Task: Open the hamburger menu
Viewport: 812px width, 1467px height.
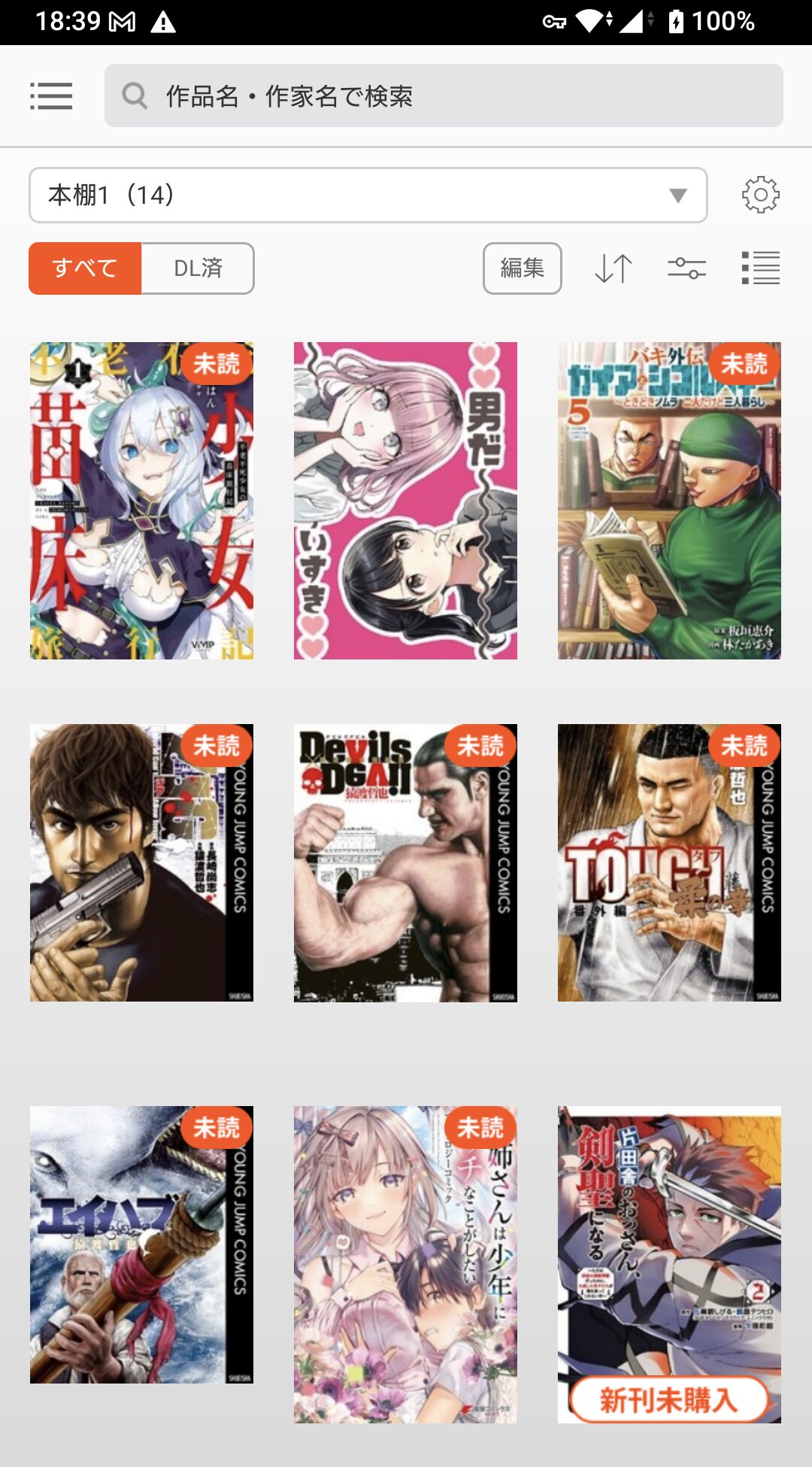Action: tap(51, 96)
